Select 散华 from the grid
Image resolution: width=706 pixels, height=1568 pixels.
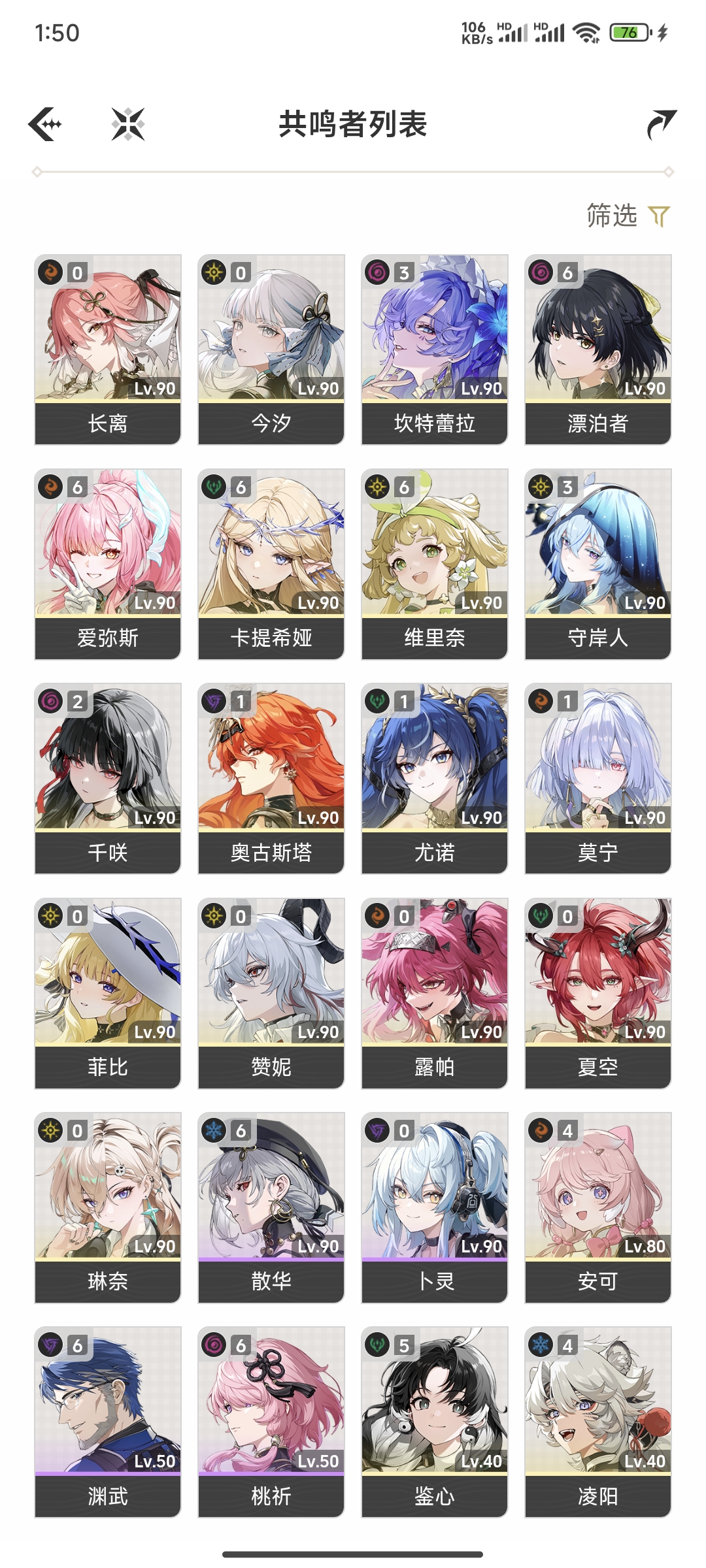tap(271, 1207)
